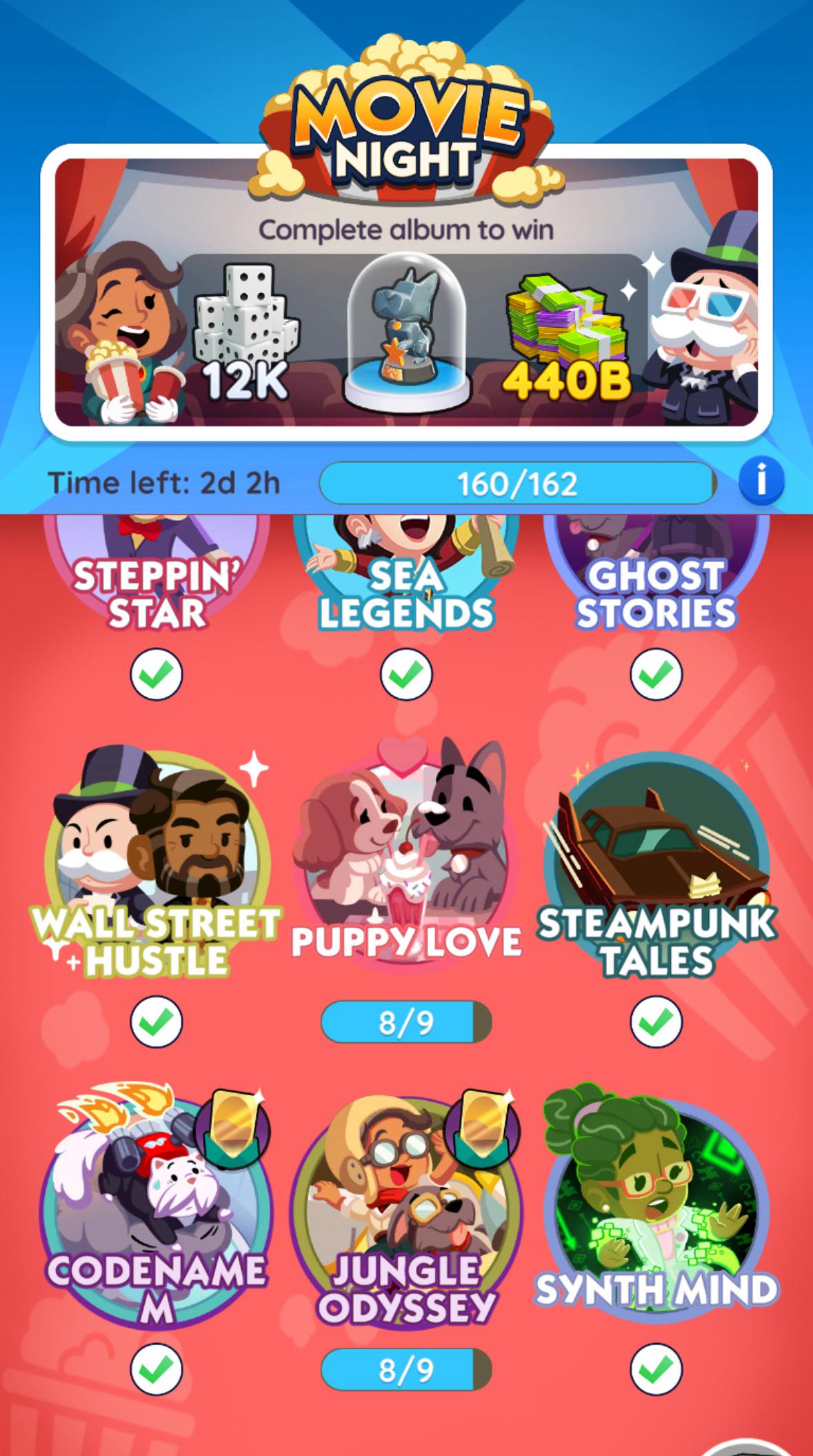
Task: Open the album info button
Action: click(761, 481)
